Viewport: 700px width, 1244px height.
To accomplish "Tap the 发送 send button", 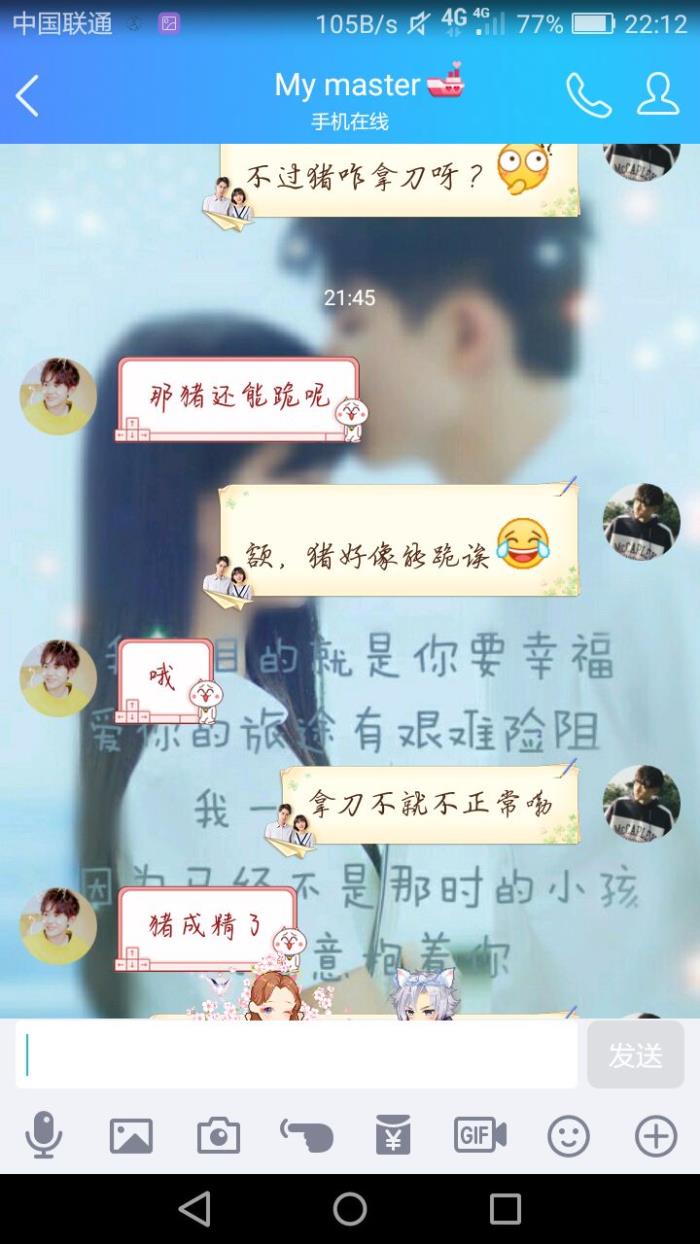I will point(635,1054).
